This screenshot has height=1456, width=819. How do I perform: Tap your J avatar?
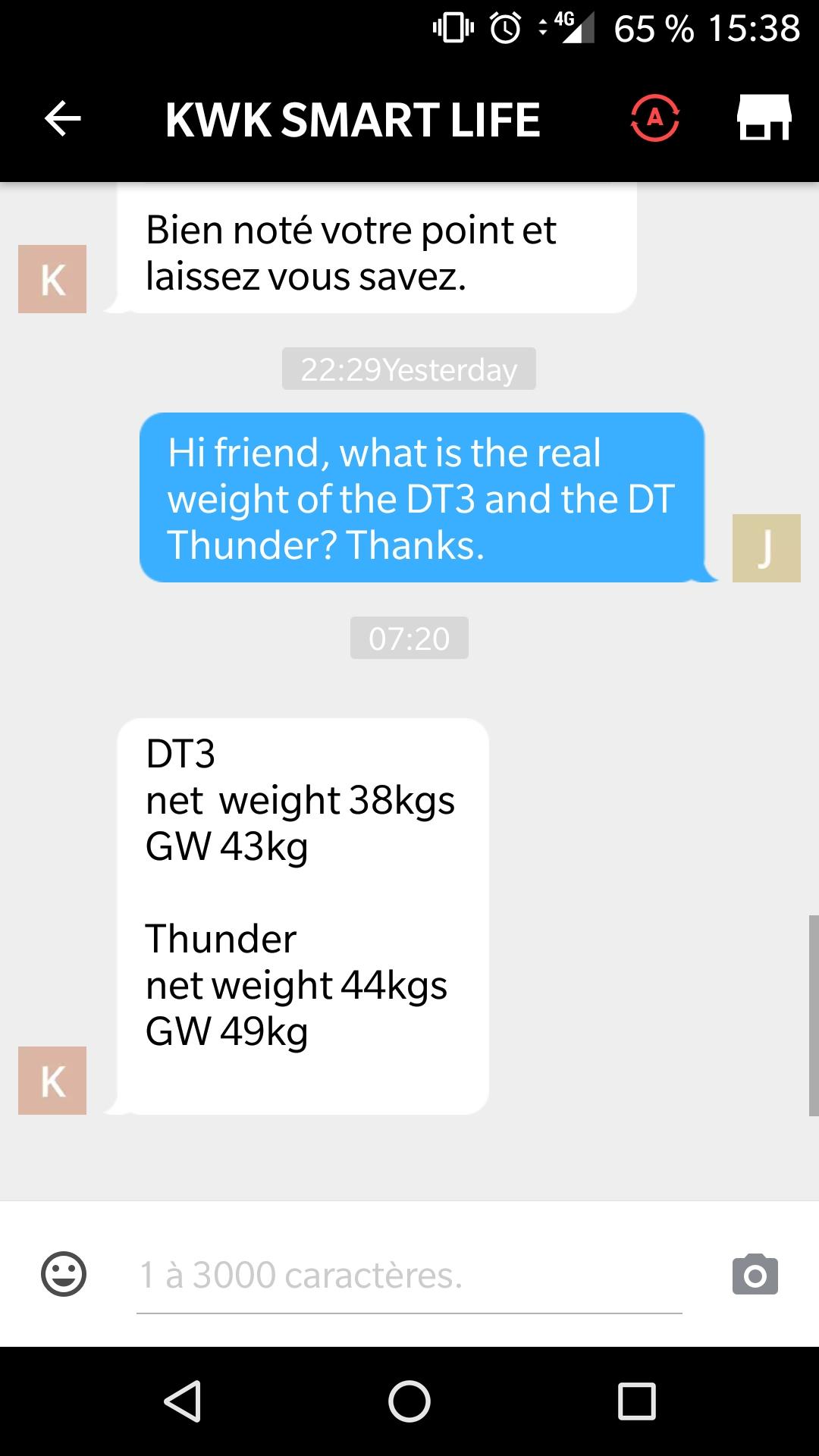[767, 548]
